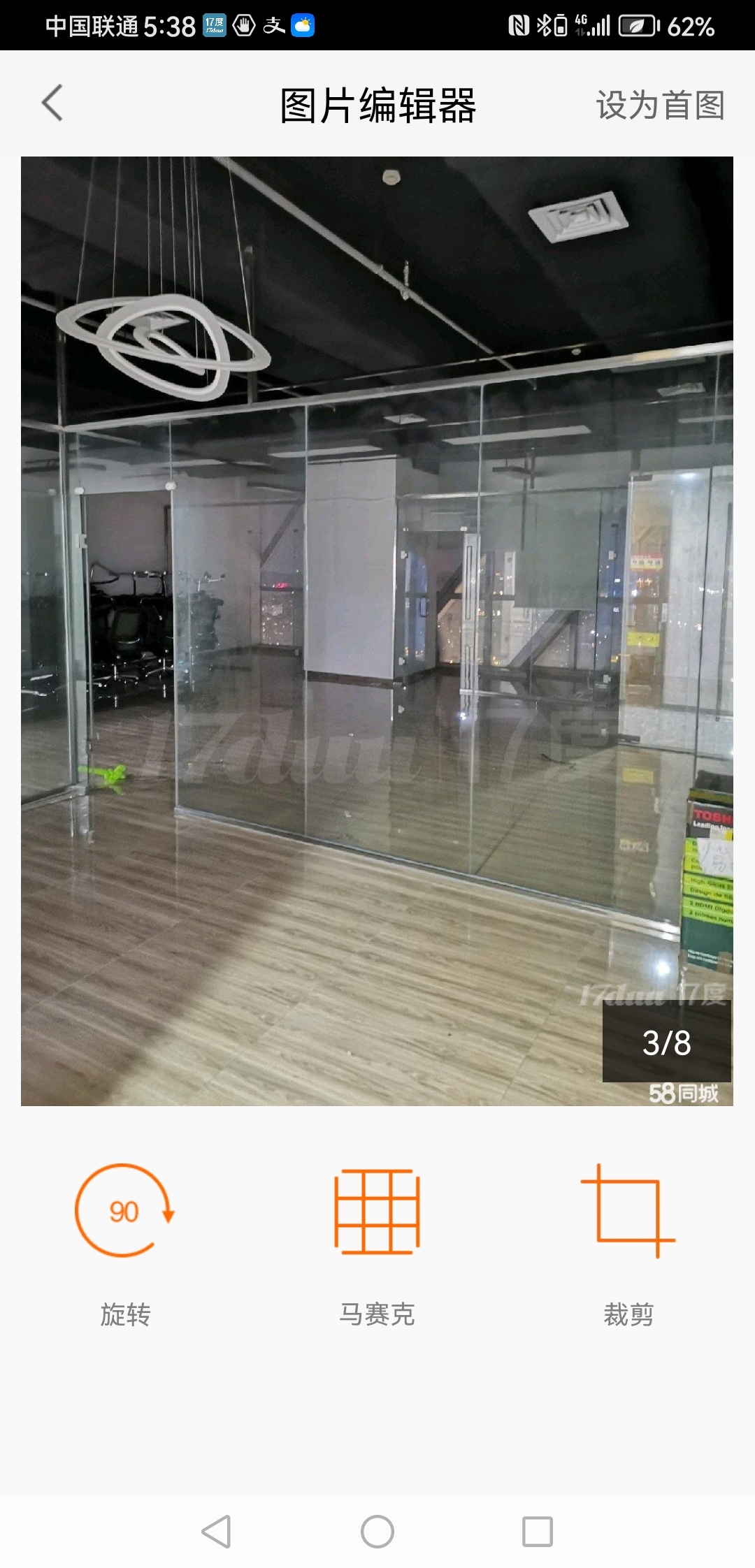The width and height of the screenshot is (755, 1568).
Task: Open recent apps from the navigation bar
Action: [538, 1532]
